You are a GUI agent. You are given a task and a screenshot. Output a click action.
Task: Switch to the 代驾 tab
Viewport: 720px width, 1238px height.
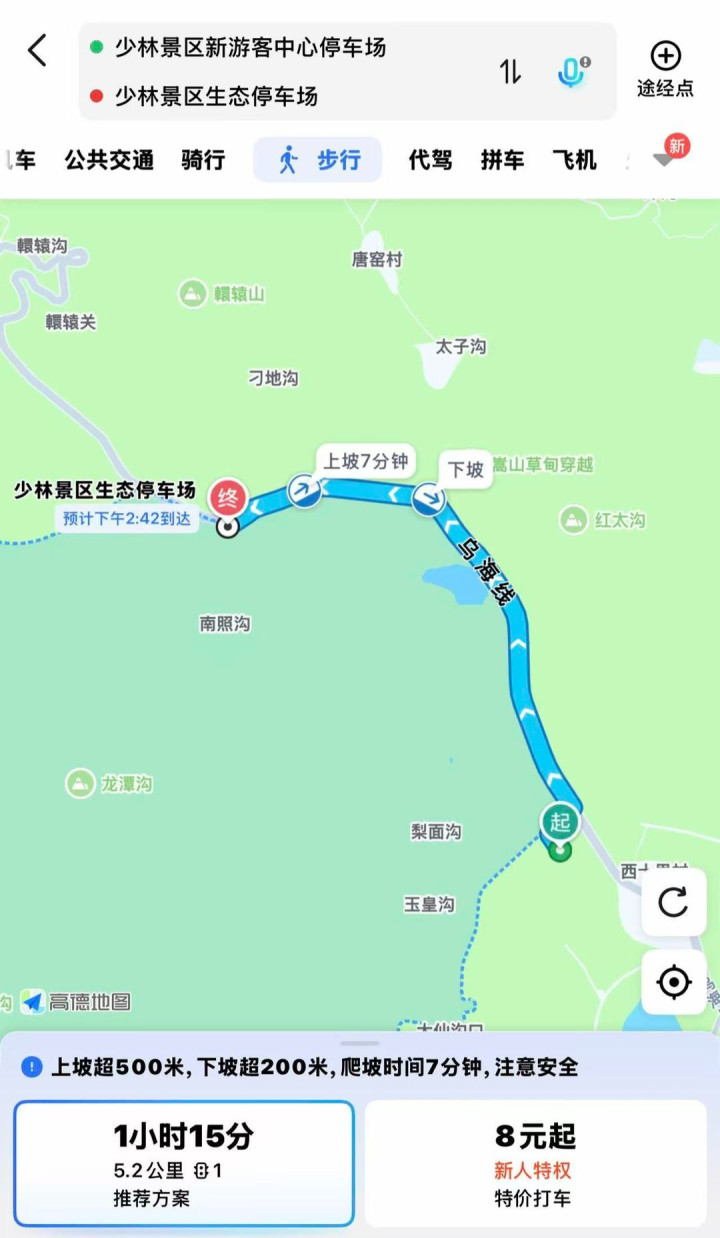point(430,160)
